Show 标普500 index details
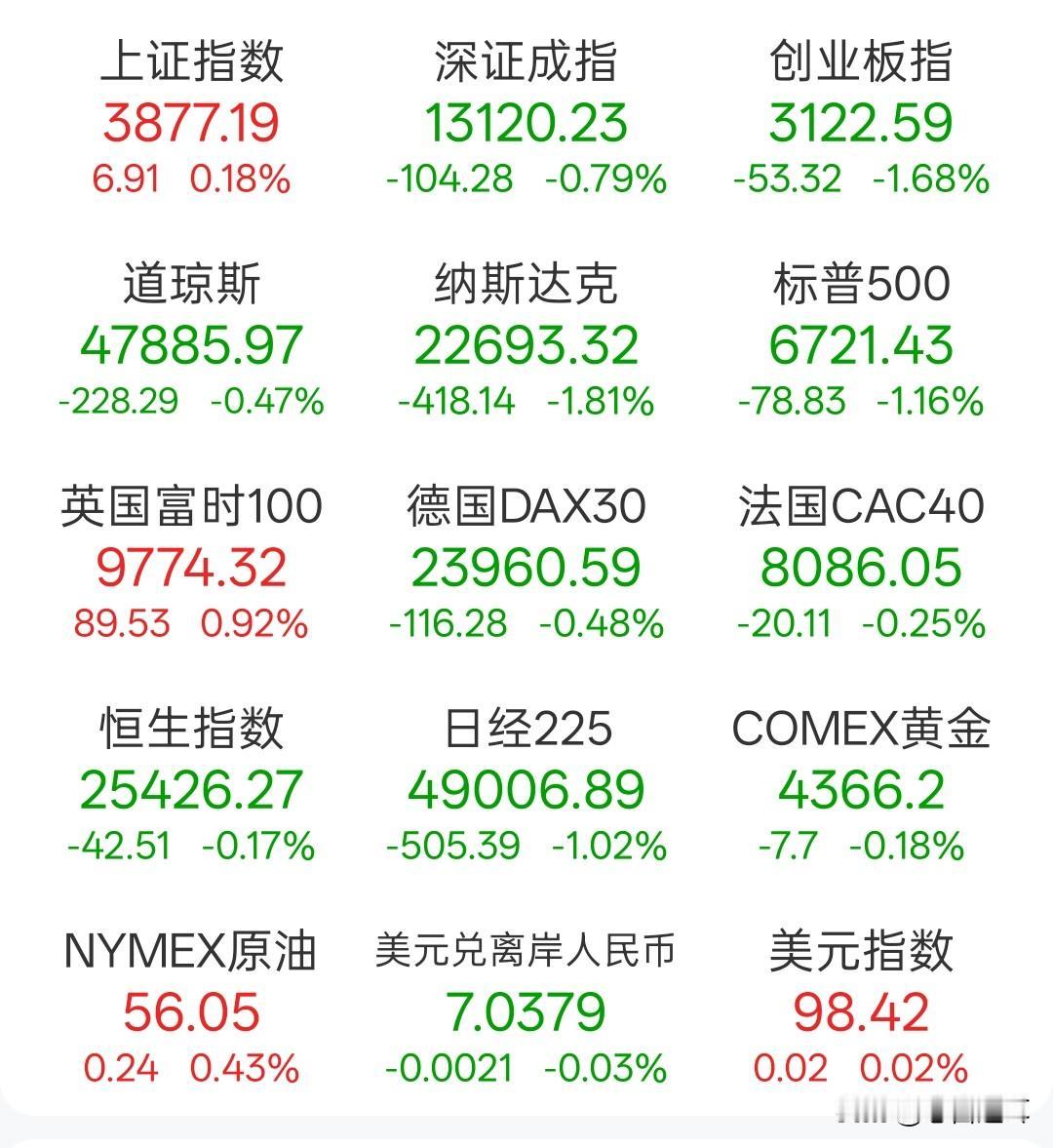Viewport: 1053px width, 1148px height. [x=861, y=343]
